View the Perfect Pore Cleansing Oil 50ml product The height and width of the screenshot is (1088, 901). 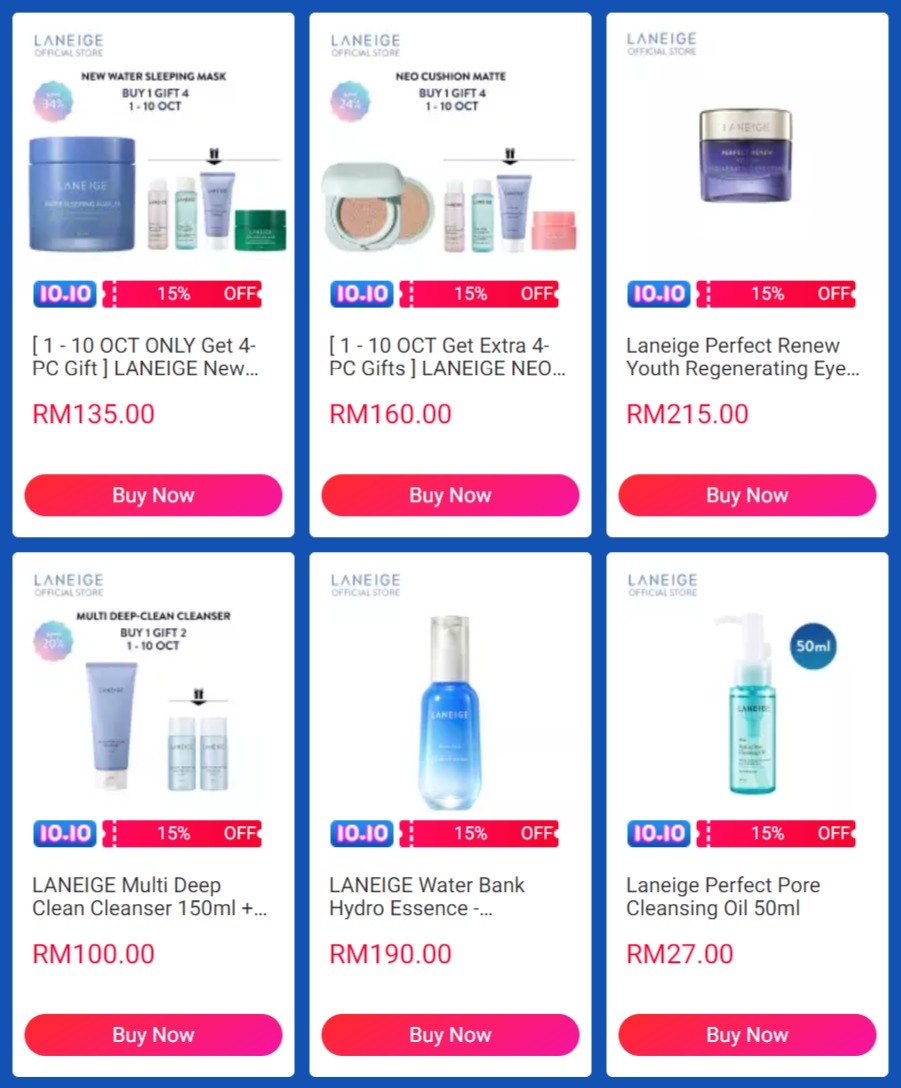pyautogui.click(x=723, y=897)
